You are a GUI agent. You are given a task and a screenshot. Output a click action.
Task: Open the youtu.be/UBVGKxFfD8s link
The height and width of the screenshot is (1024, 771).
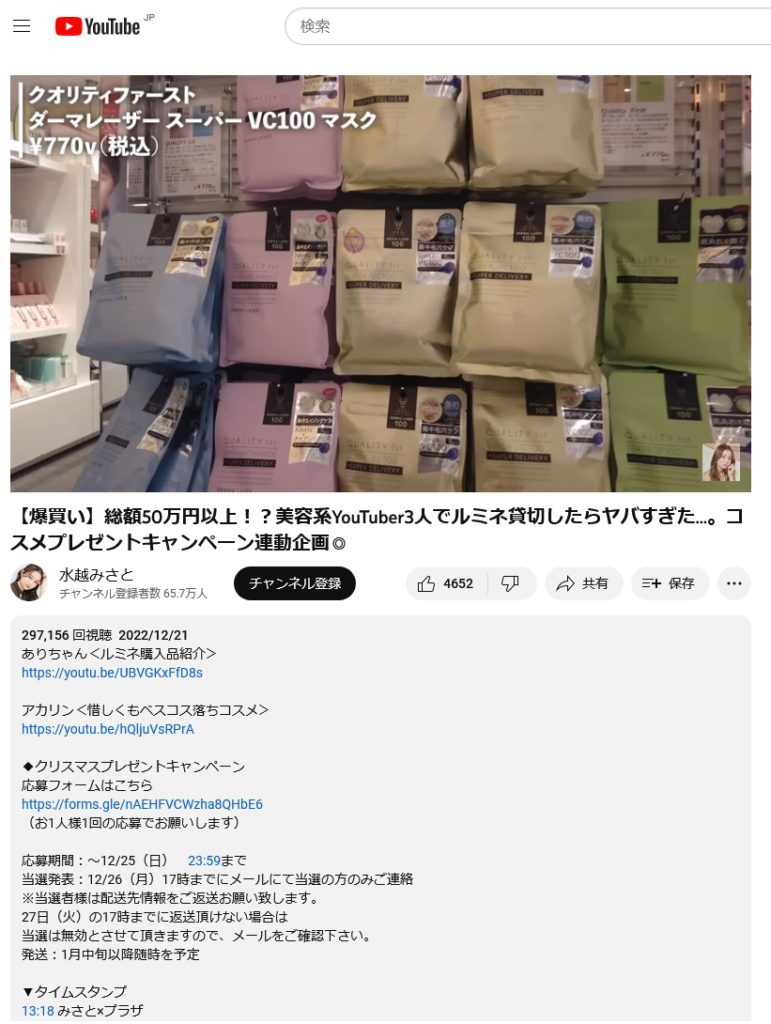[x=112, y=673]
